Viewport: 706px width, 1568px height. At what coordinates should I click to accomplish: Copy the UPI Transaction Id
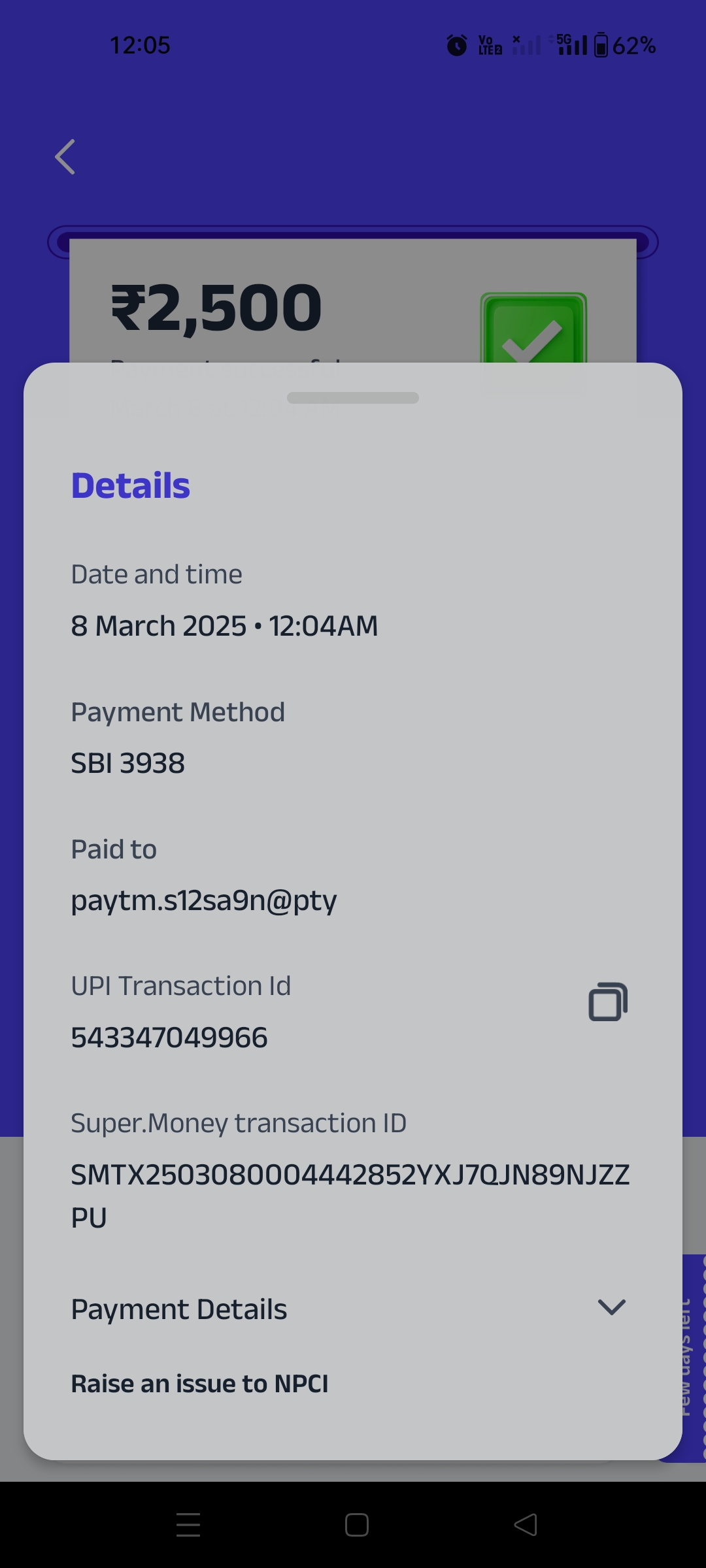[x=608, y=1002]
